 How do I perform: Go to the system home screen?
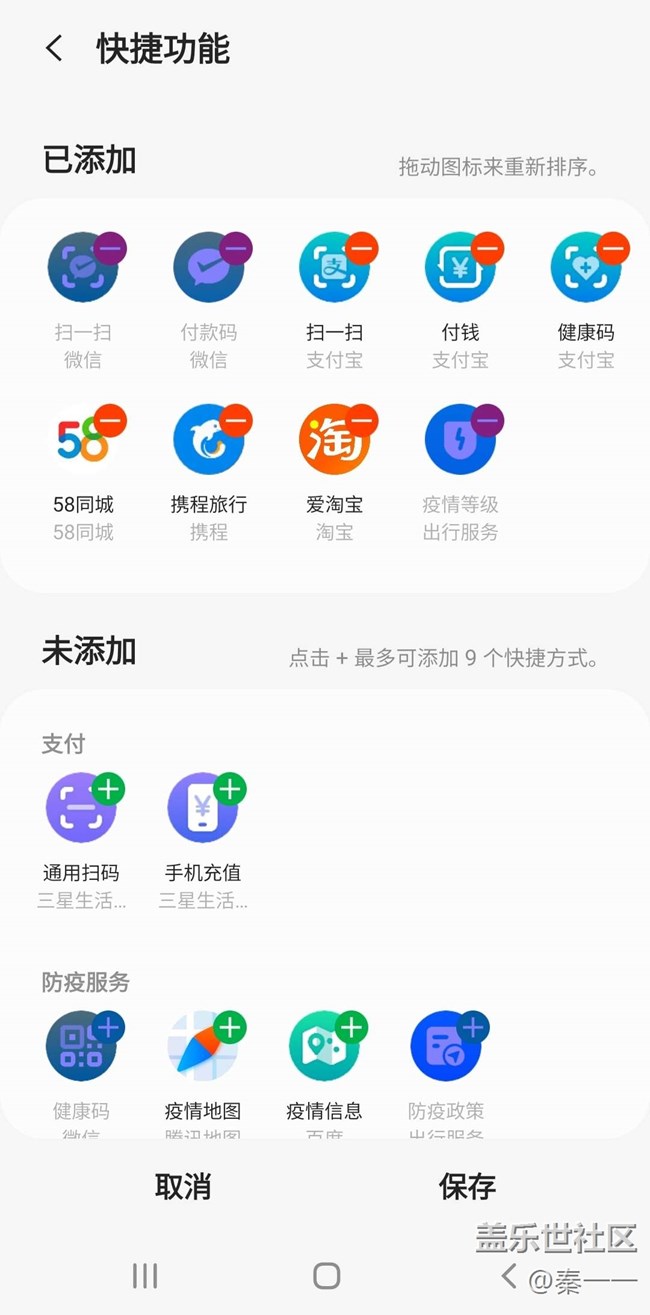[x=326, y=1275]
